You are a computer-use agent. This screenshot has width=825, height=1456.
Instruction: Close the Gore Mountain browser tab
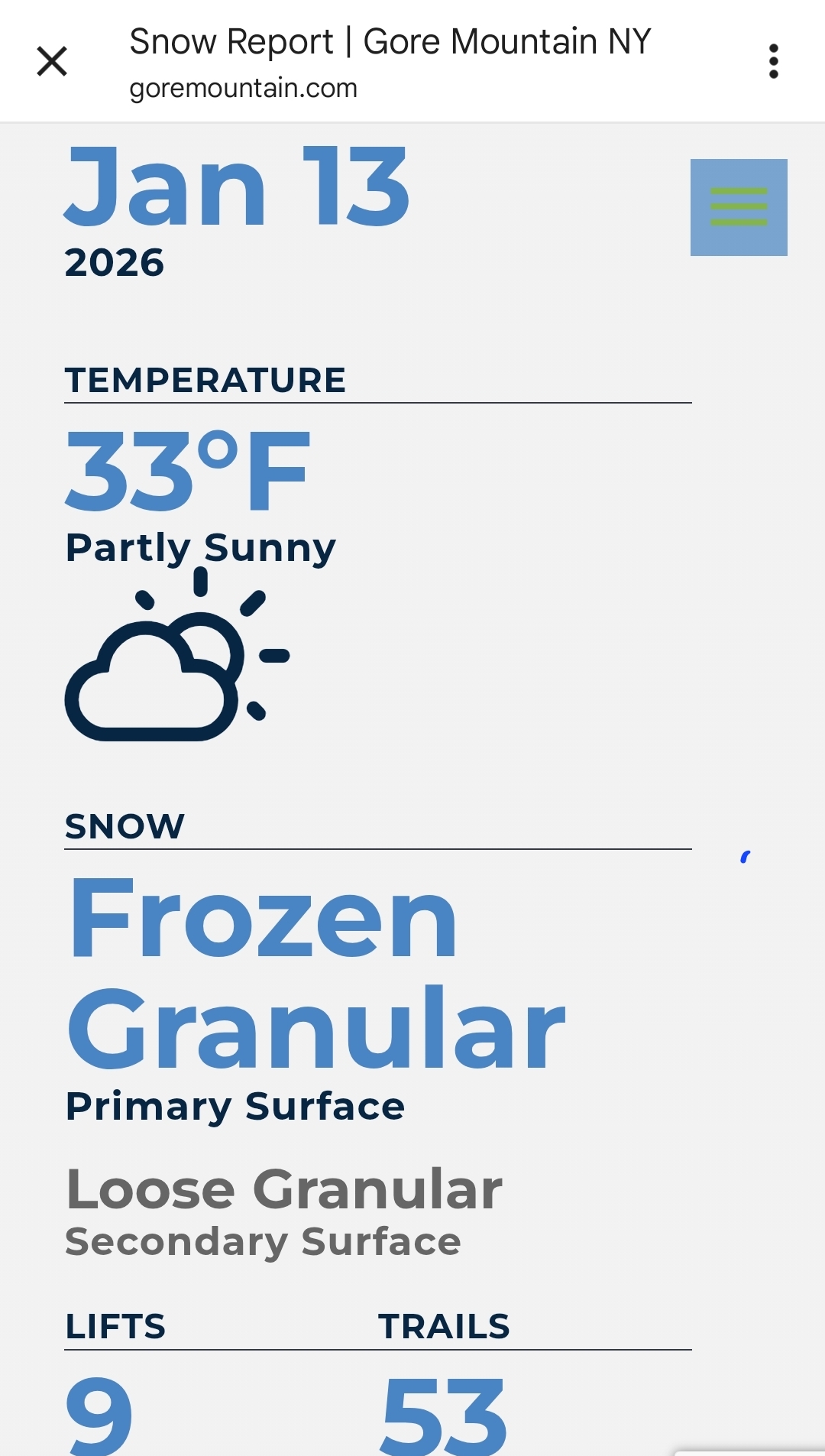tap(52, 61)
